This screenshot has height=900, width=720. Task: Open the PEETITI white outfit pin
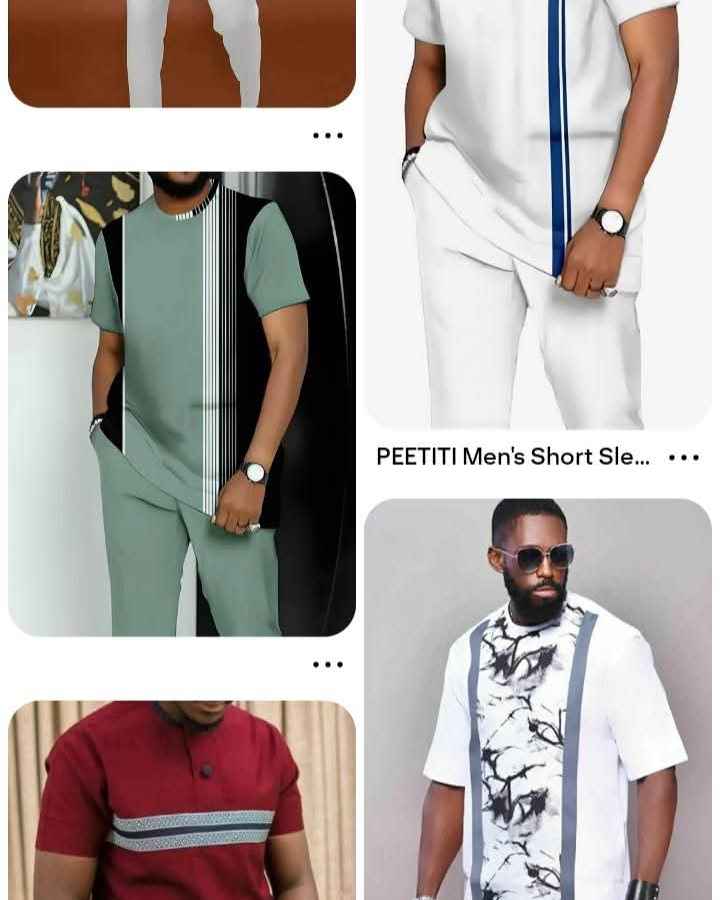(537, 214)
